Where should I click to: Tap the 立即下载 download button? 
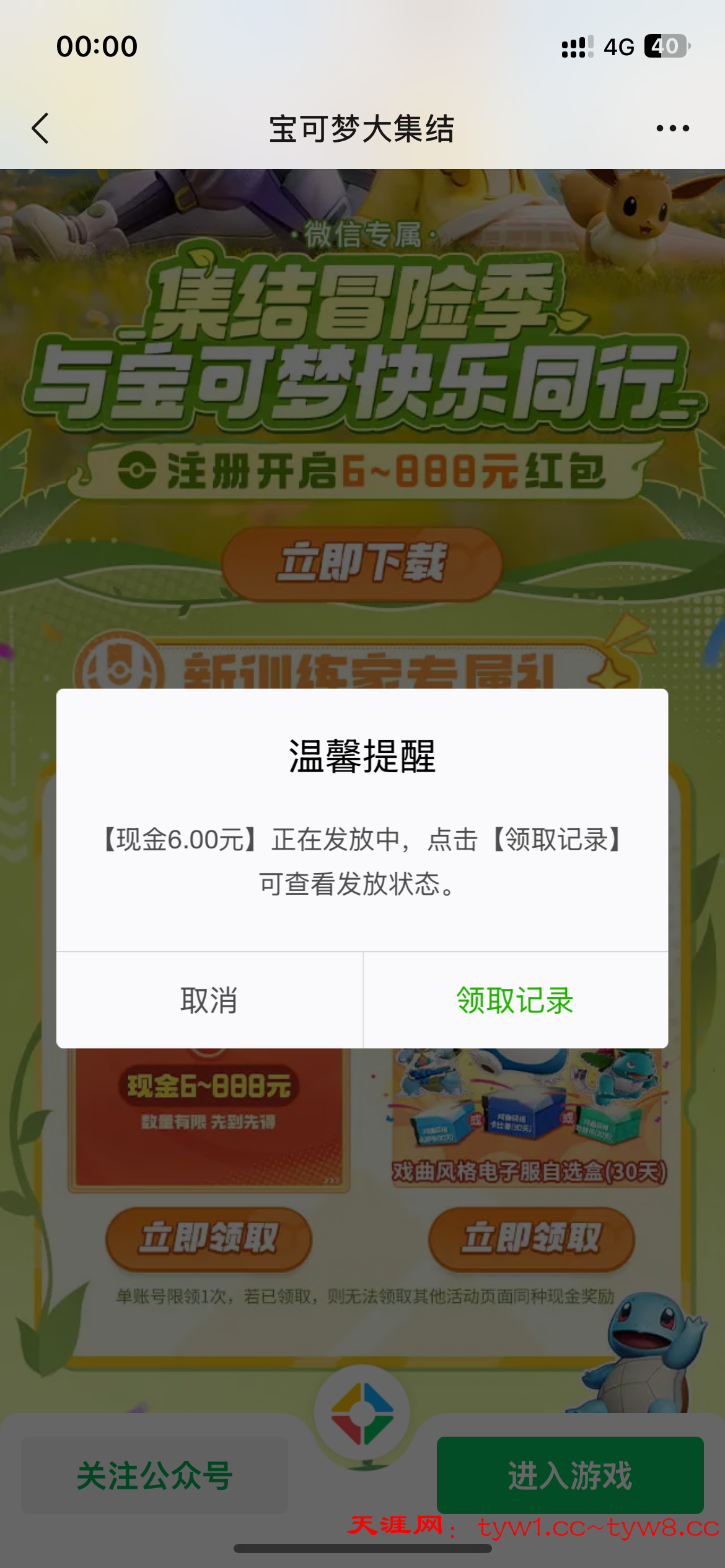pyautogui.click(x=362, y=564)
